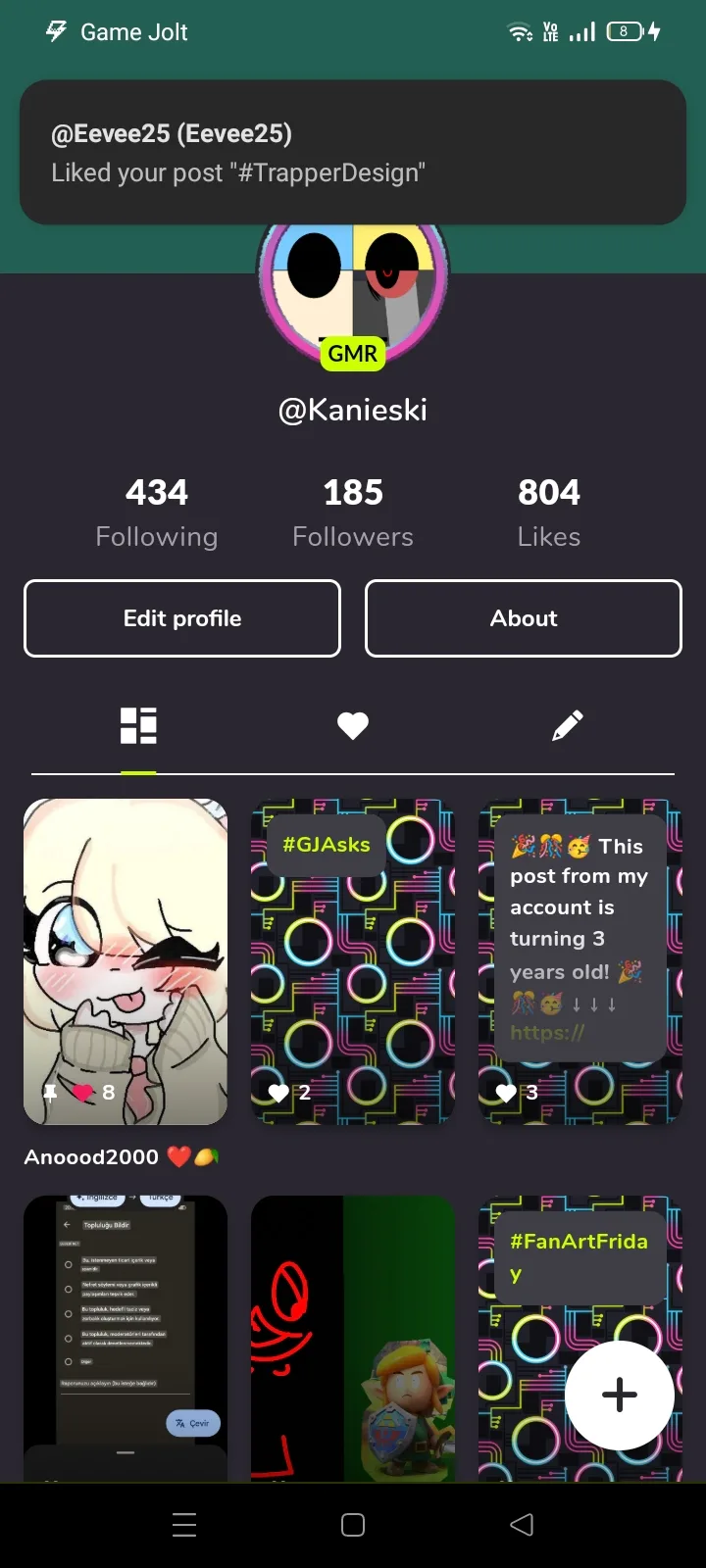Tap the Edit profile button
Viewport: 706px width, 1568px height.
point(182,618)
